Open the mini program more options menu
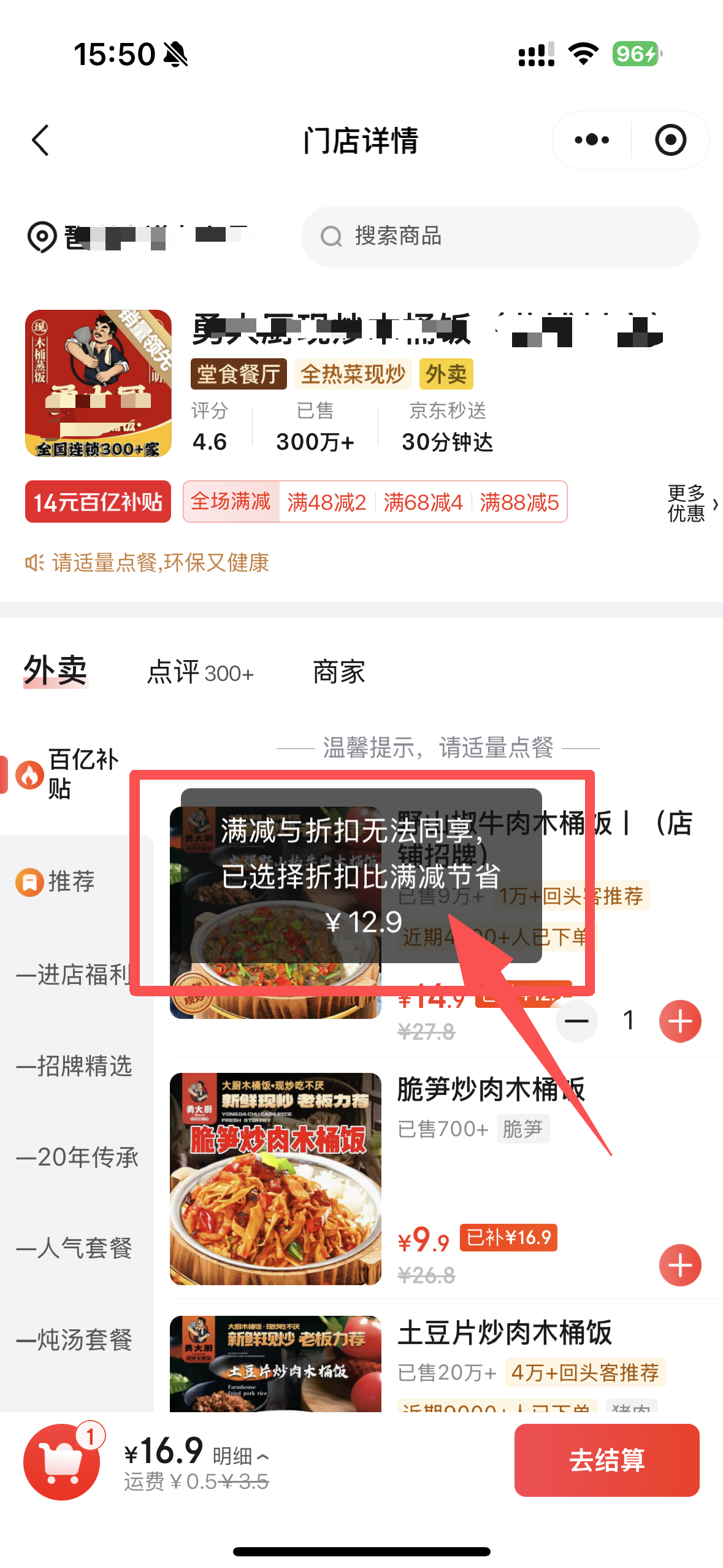Screen dimensions: 723x1568 pos(592,140)
